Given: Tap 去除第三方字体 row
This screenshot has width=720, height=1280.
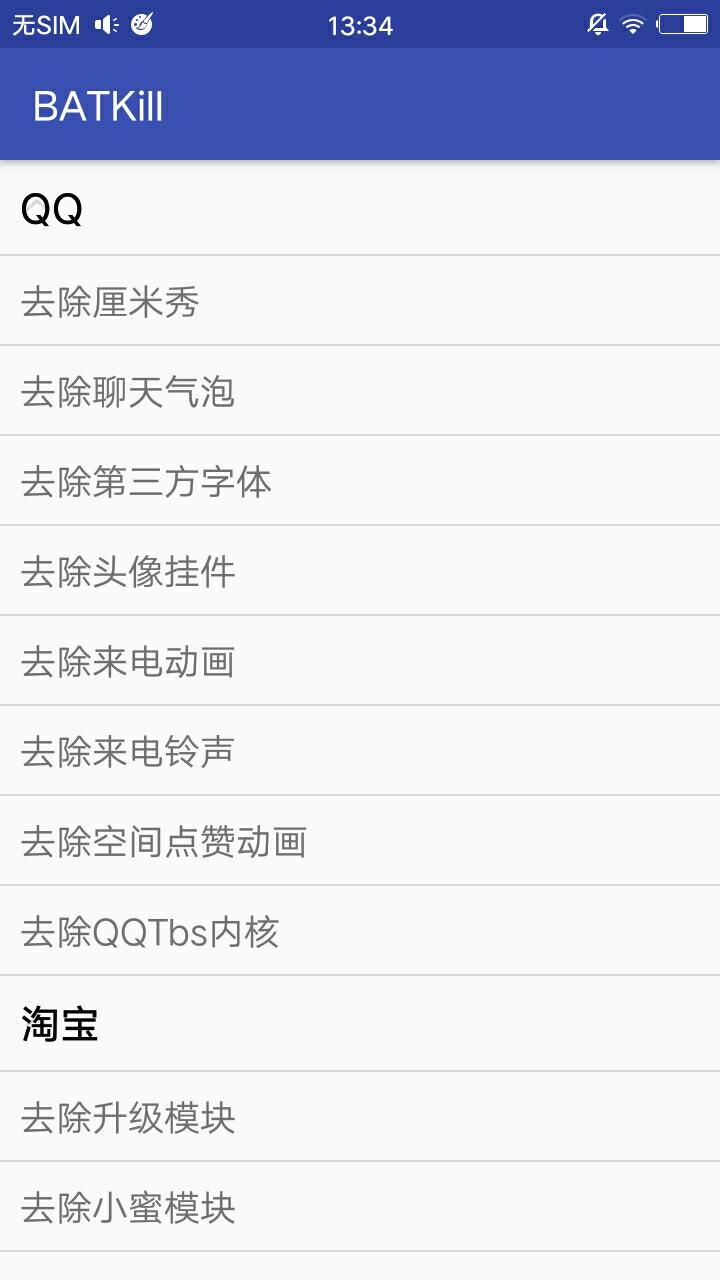Looking at the screenshot, I should click(360, 481).
